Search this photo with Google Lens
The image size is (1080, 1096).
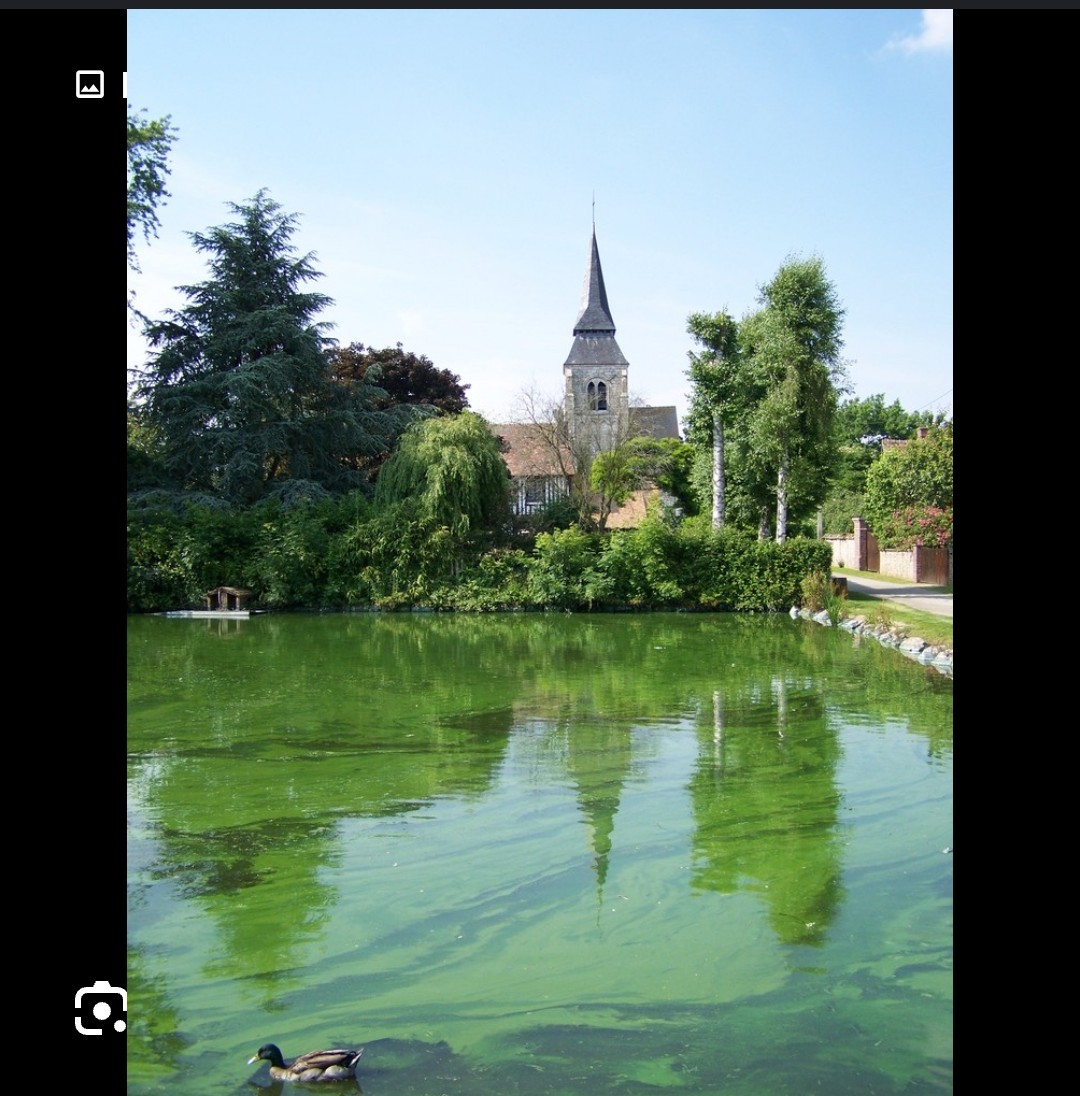100,1008
